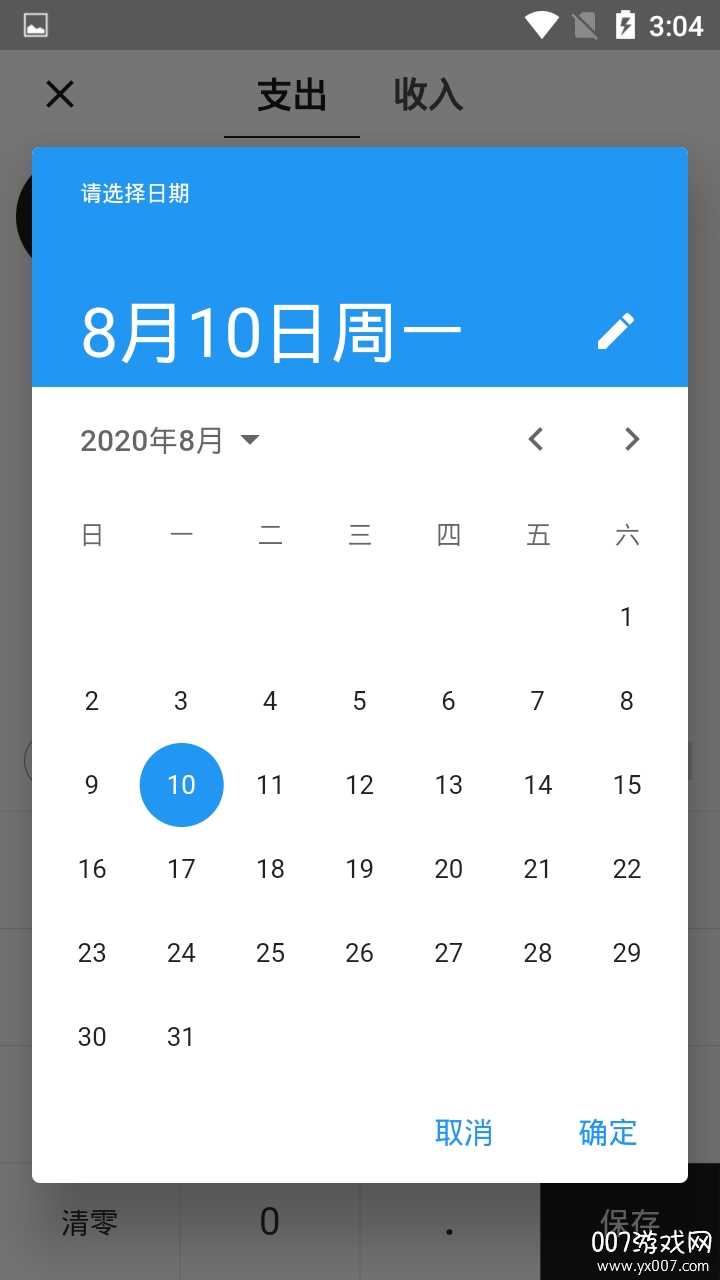
Task: Select August 1 in the calendar
Action: 626,617
